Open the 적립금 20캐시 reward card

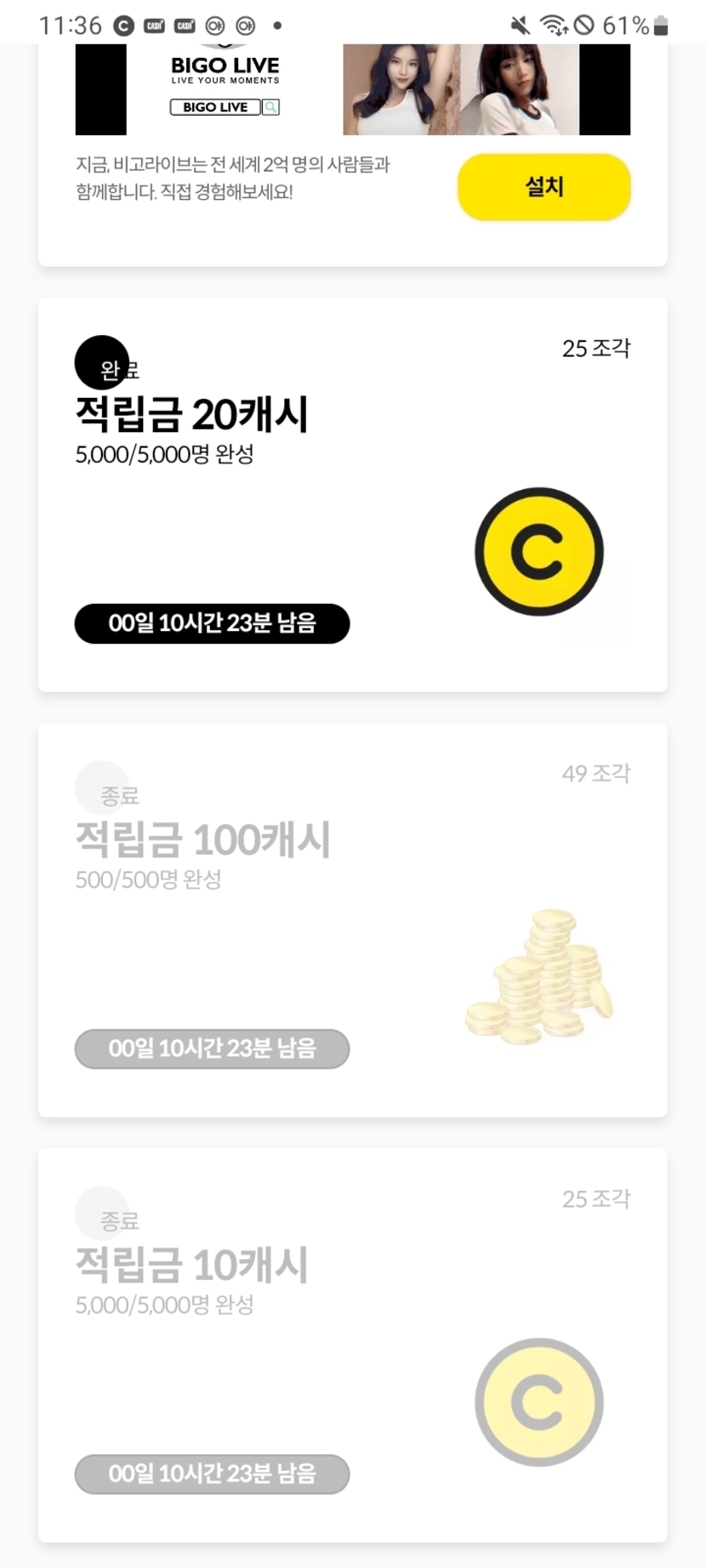[x=352, y=495]
